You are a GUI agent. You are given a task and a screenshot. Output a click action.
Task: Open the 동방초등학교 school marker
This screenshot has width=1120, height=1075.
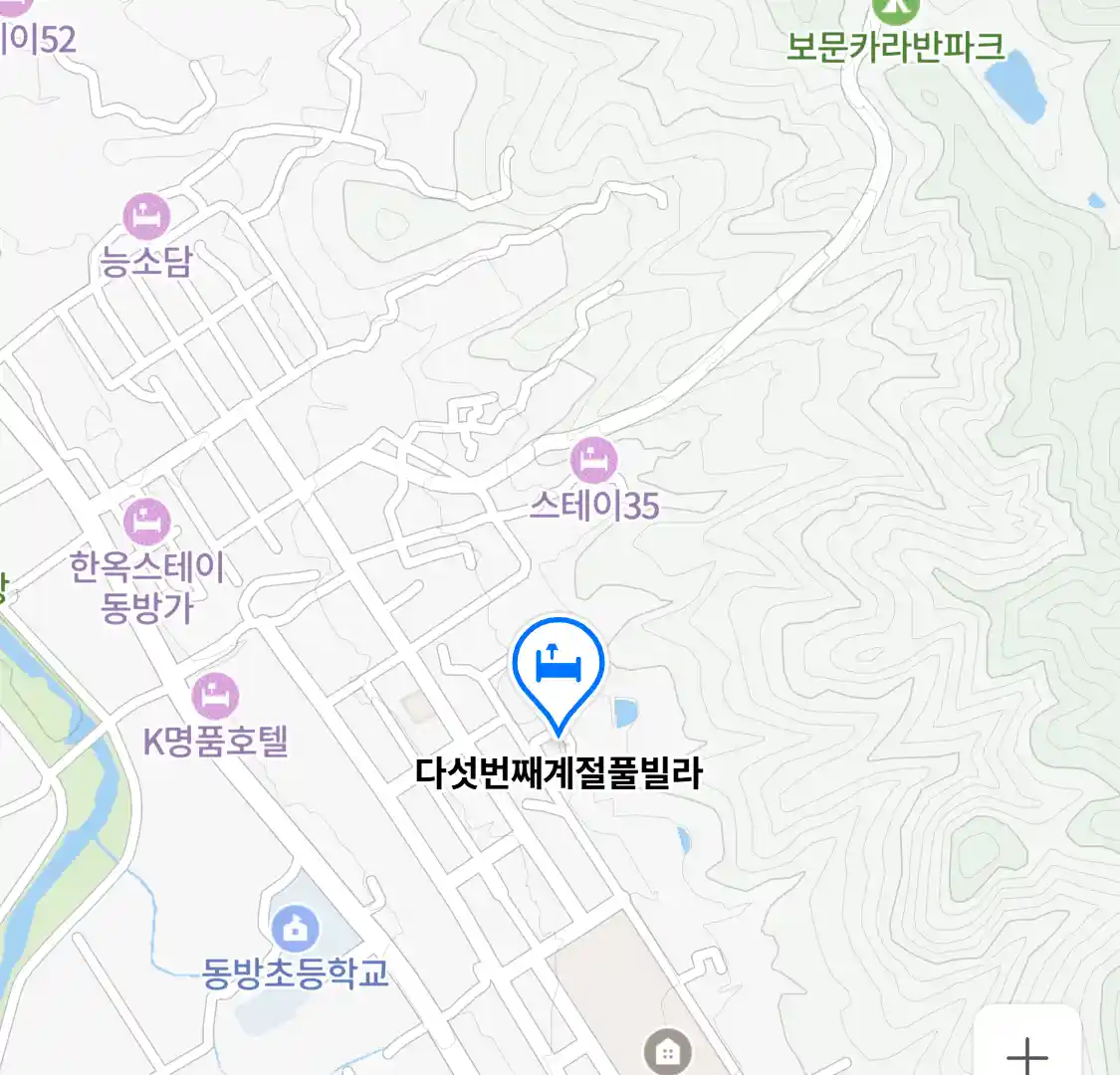pyautogui.click(x=295, y=930)
